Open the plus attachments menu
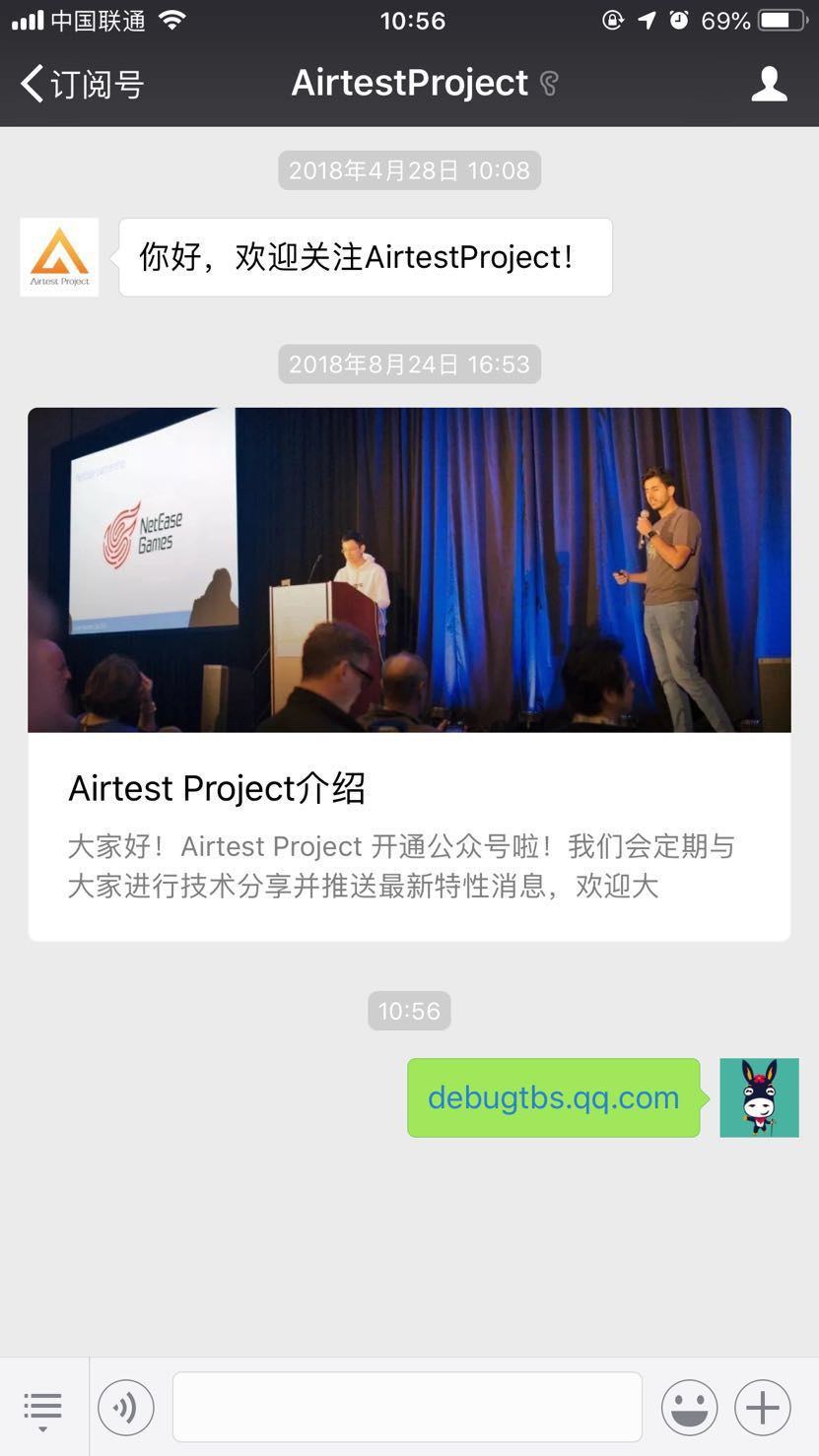Viewport: 819px width, 1456px height. pos(763,1408)
